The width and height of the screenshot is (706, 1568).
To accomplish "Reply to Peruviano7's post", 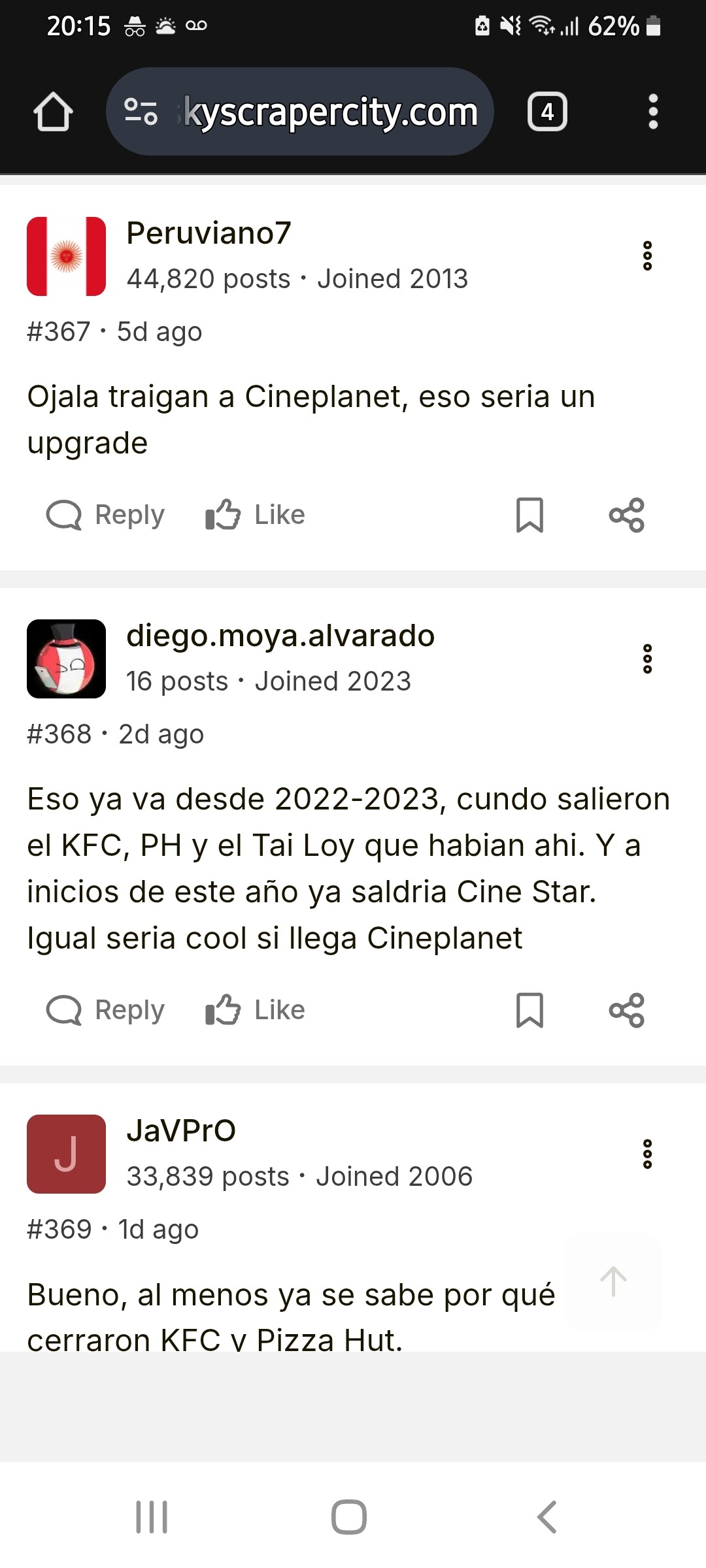I will [x=106, y=515].
